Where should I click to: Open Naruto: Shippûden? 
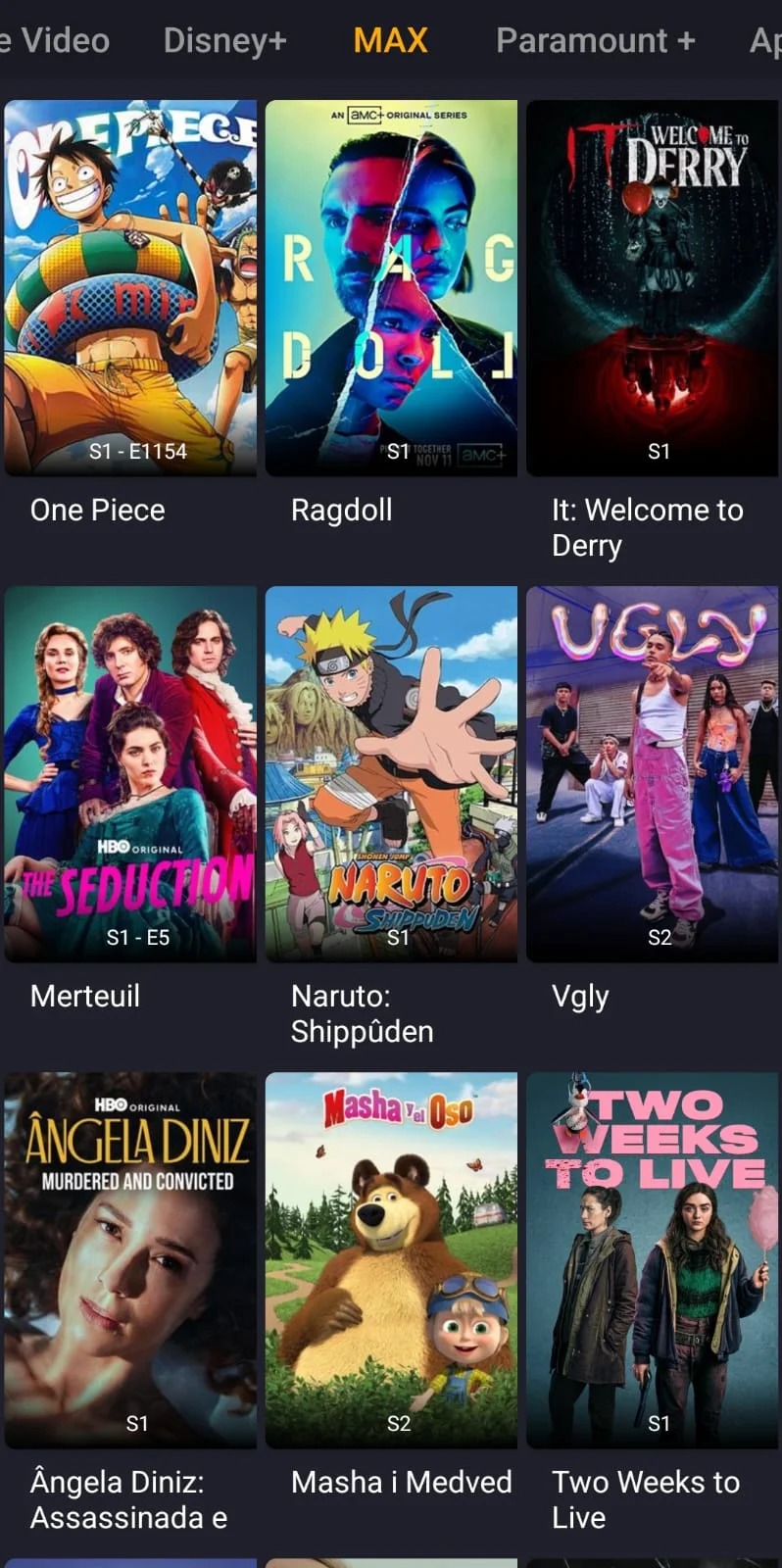coord(391,774)
